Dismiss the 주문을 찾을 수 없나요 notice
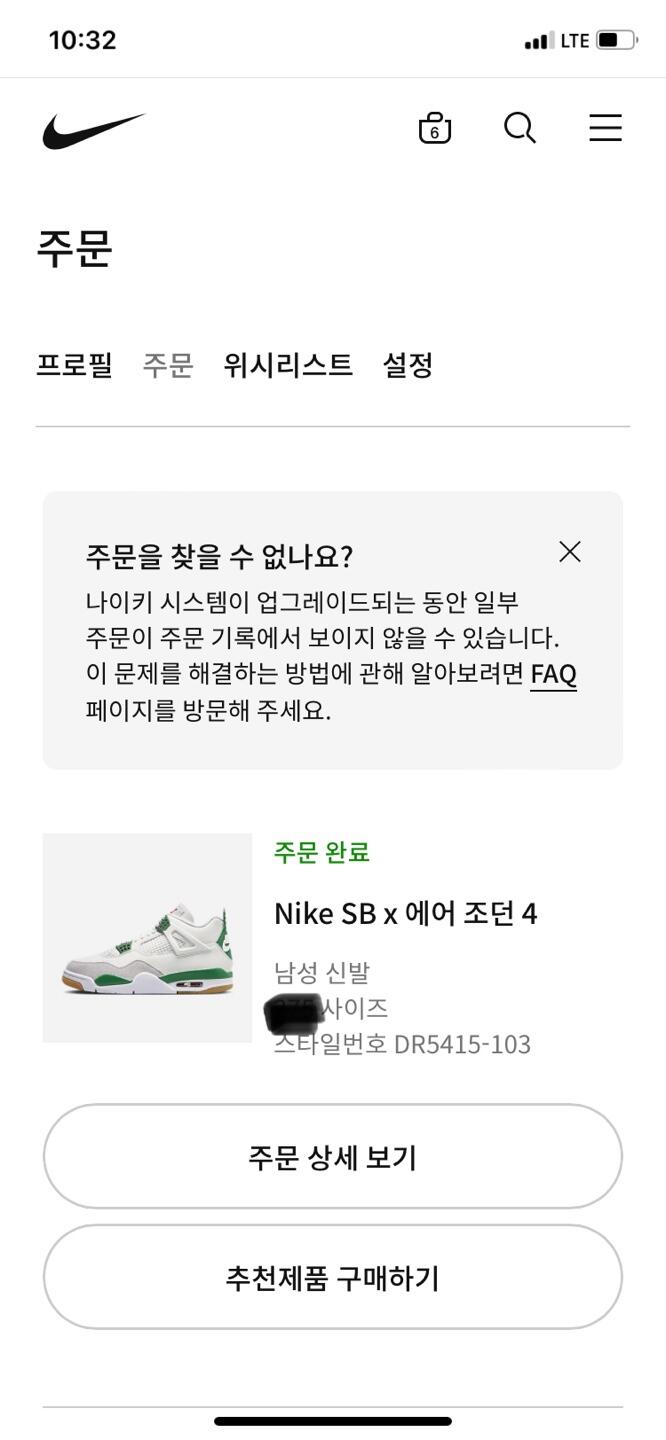Image resolution: width=666 pixels, height=1440 pixels. pos(570,552)
